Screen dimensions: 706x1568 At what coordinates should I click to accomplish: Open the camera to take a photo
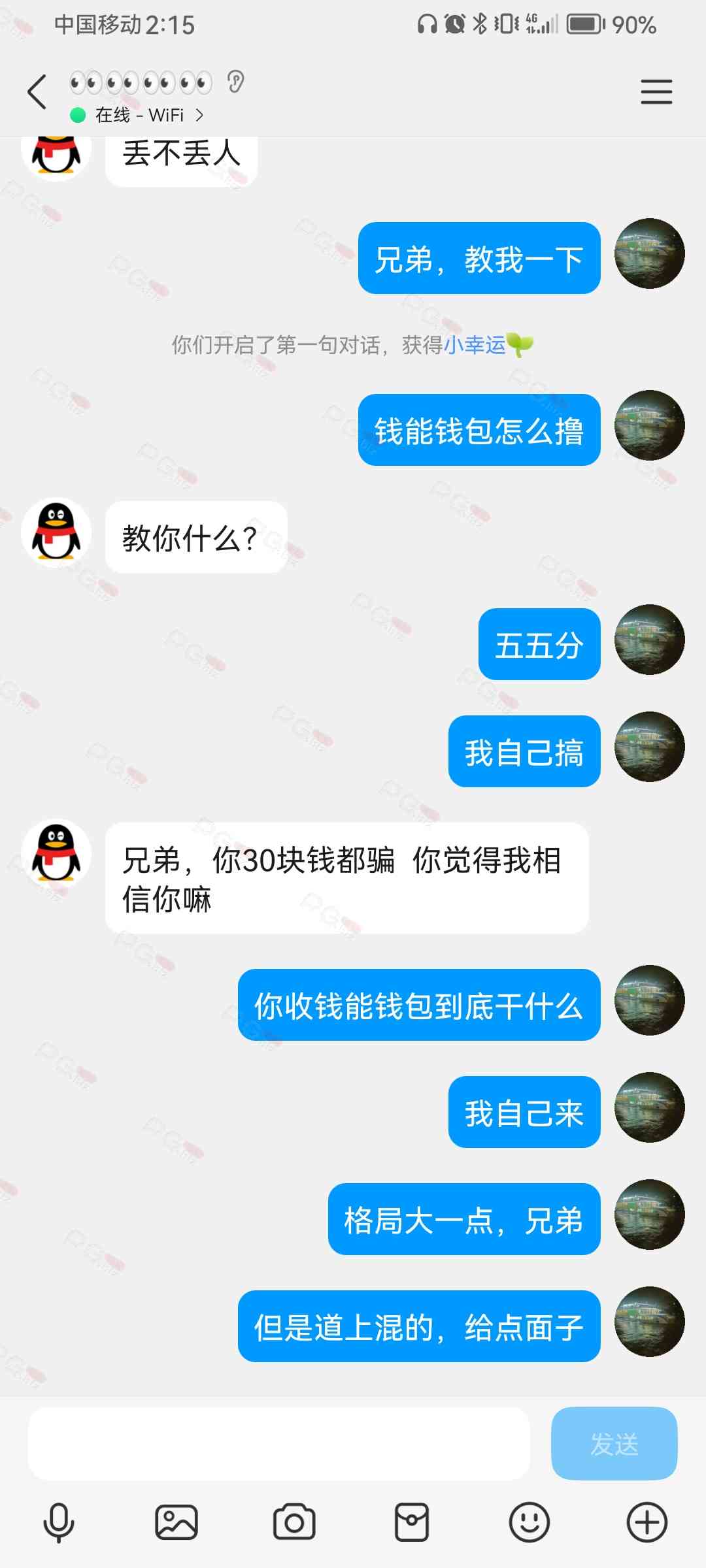pos(294,1522)
